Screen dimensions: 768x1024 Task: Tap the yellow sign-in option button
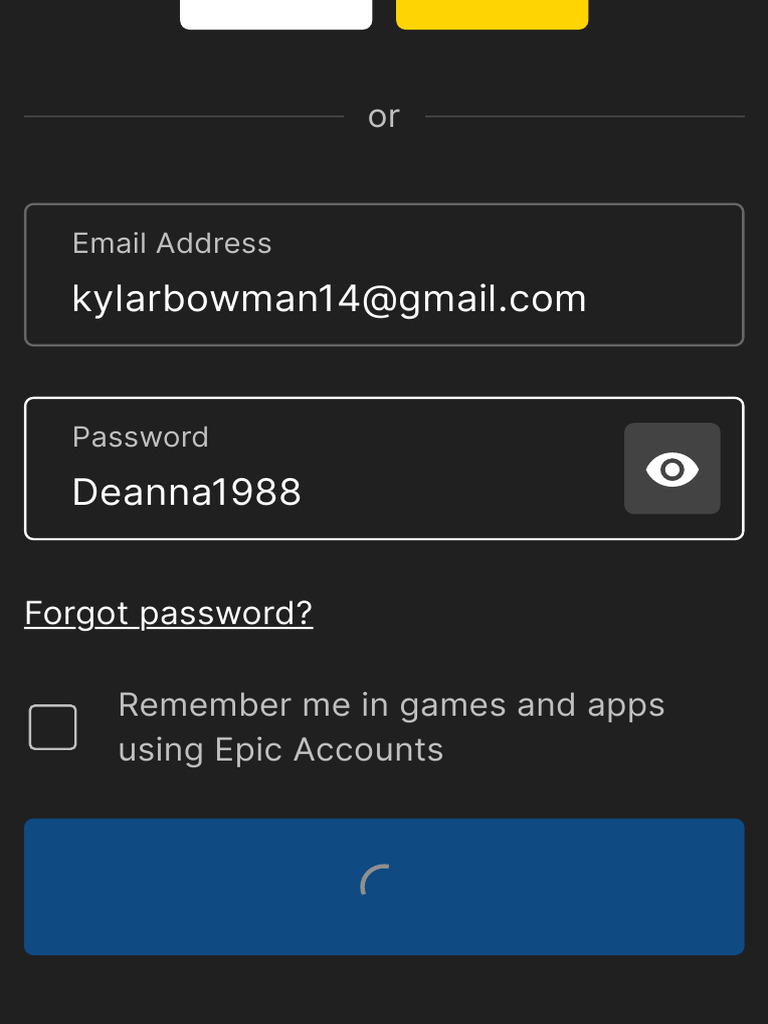coord(492,14)
